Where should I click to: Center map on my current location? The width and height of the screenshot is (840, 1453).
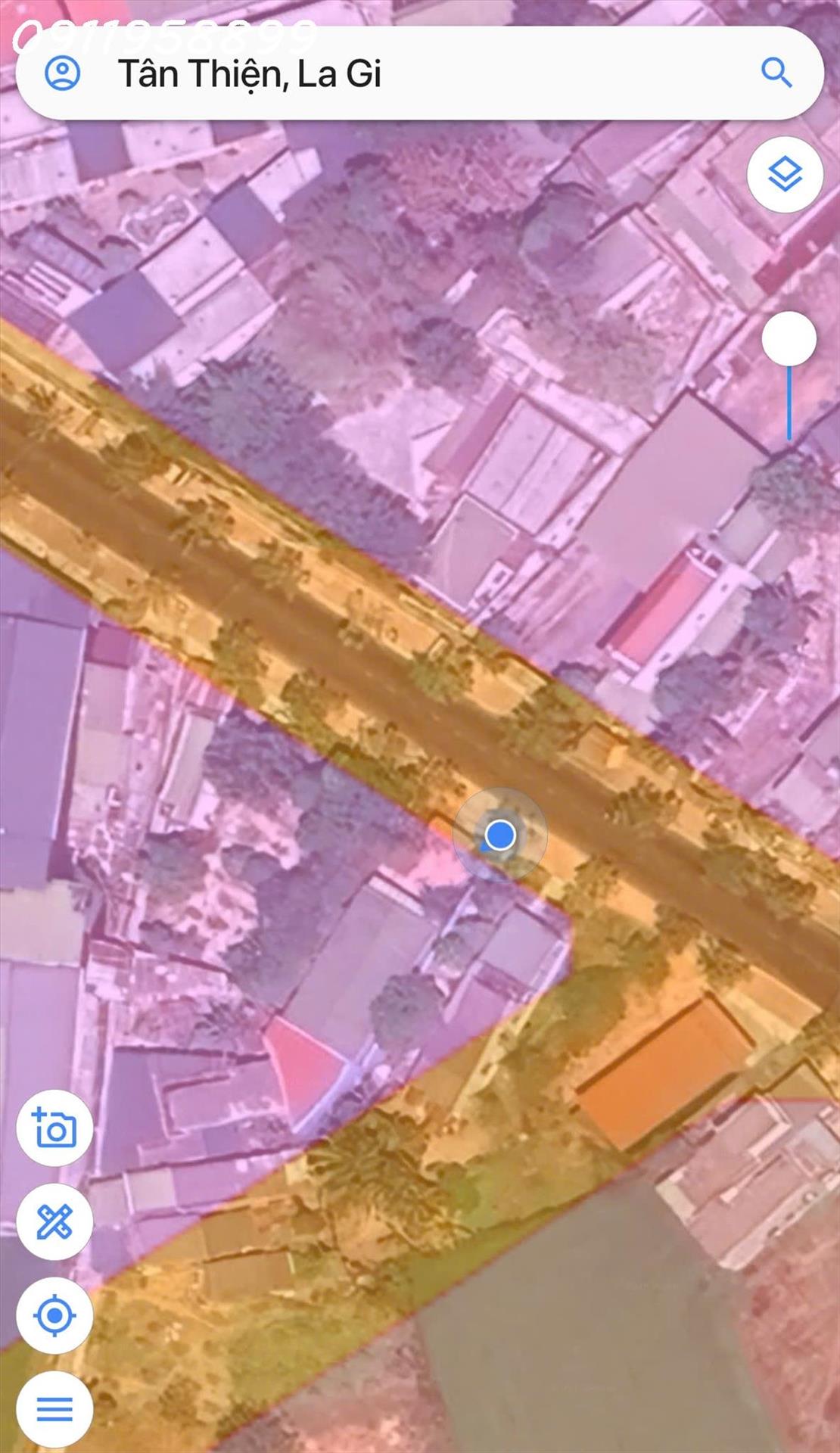pos(54,1315)
